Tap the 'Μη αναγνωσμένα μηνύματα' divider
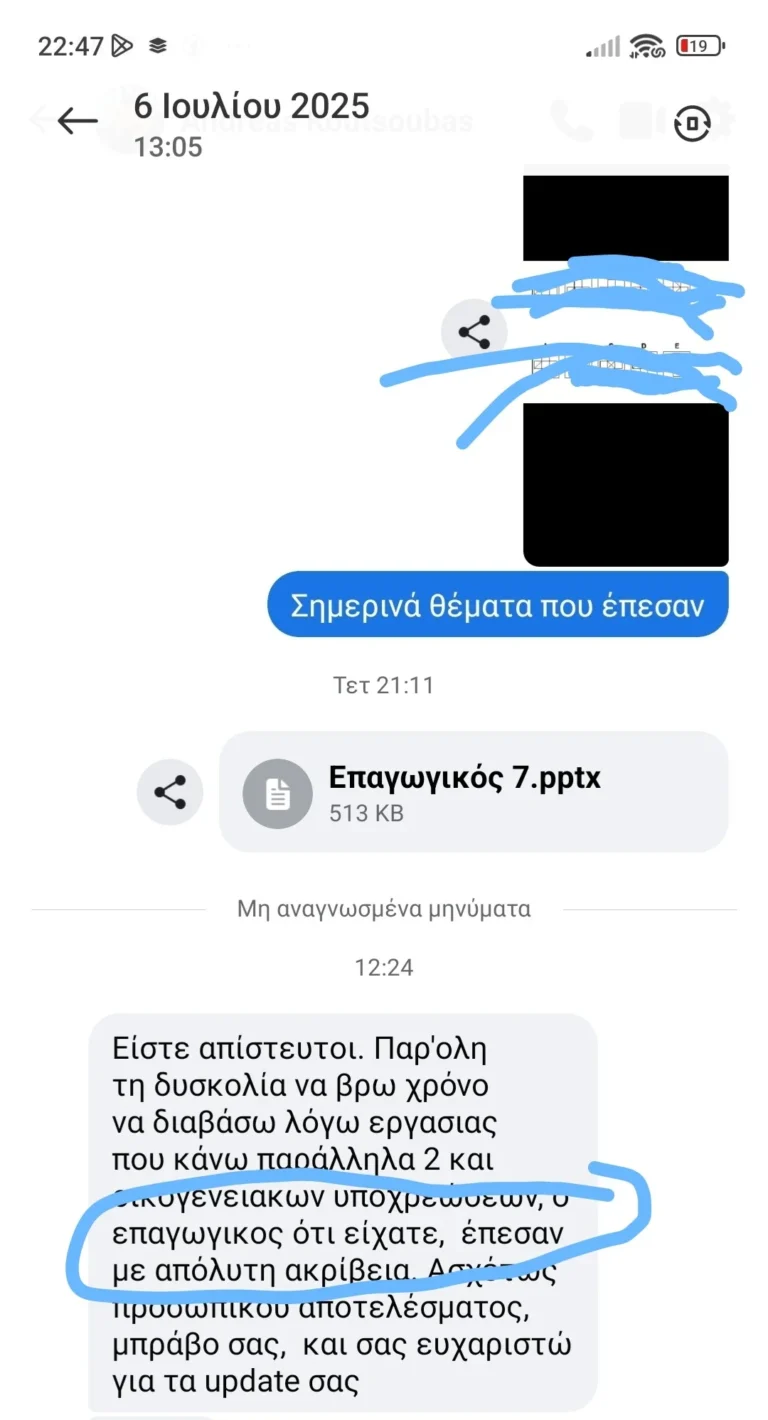Viewport: 768px width, 1420px height. tap(383, 908)
